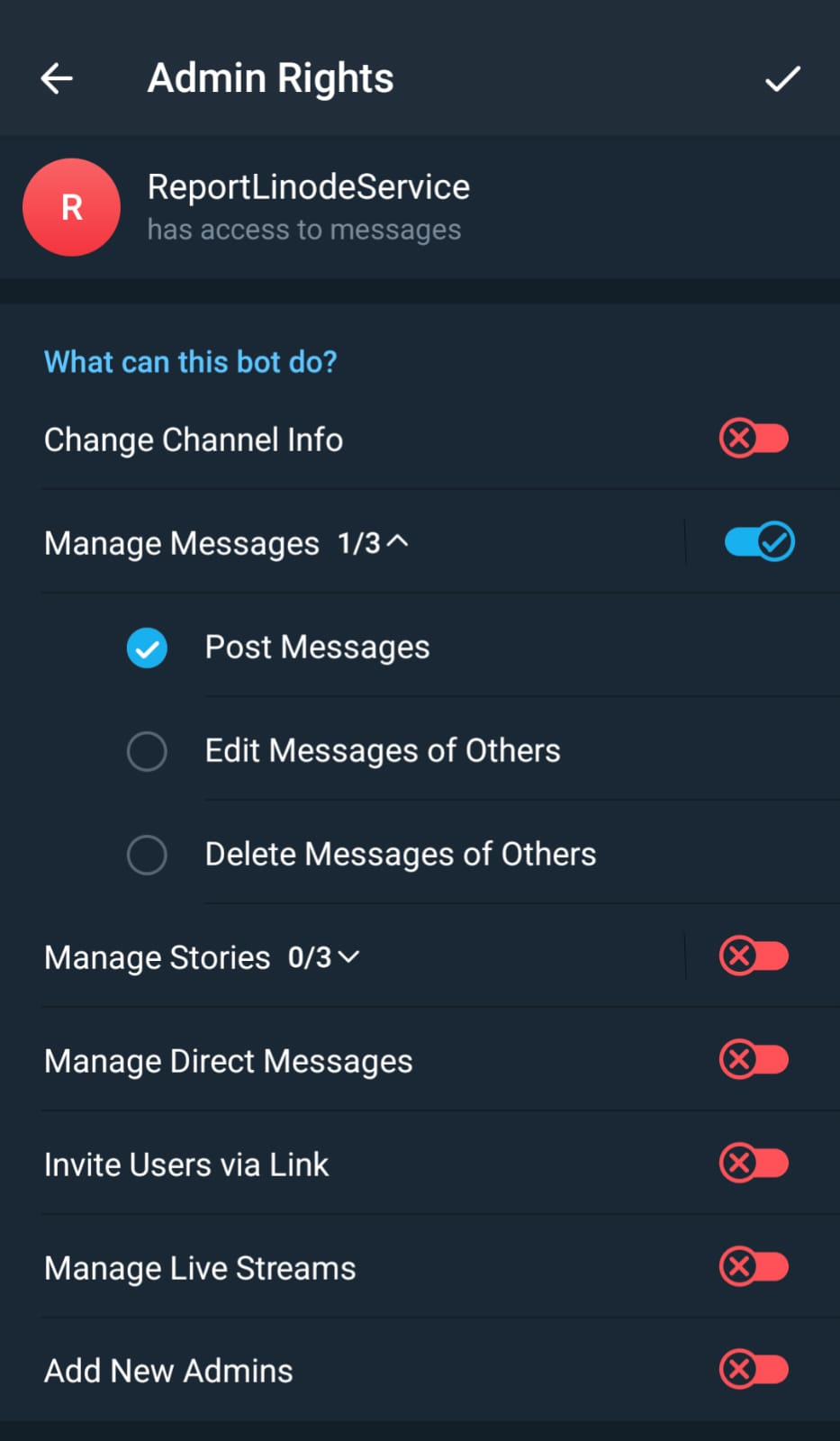Select Delete Messages of Others
840x1441 pixels.
click(x=147, y=855)
